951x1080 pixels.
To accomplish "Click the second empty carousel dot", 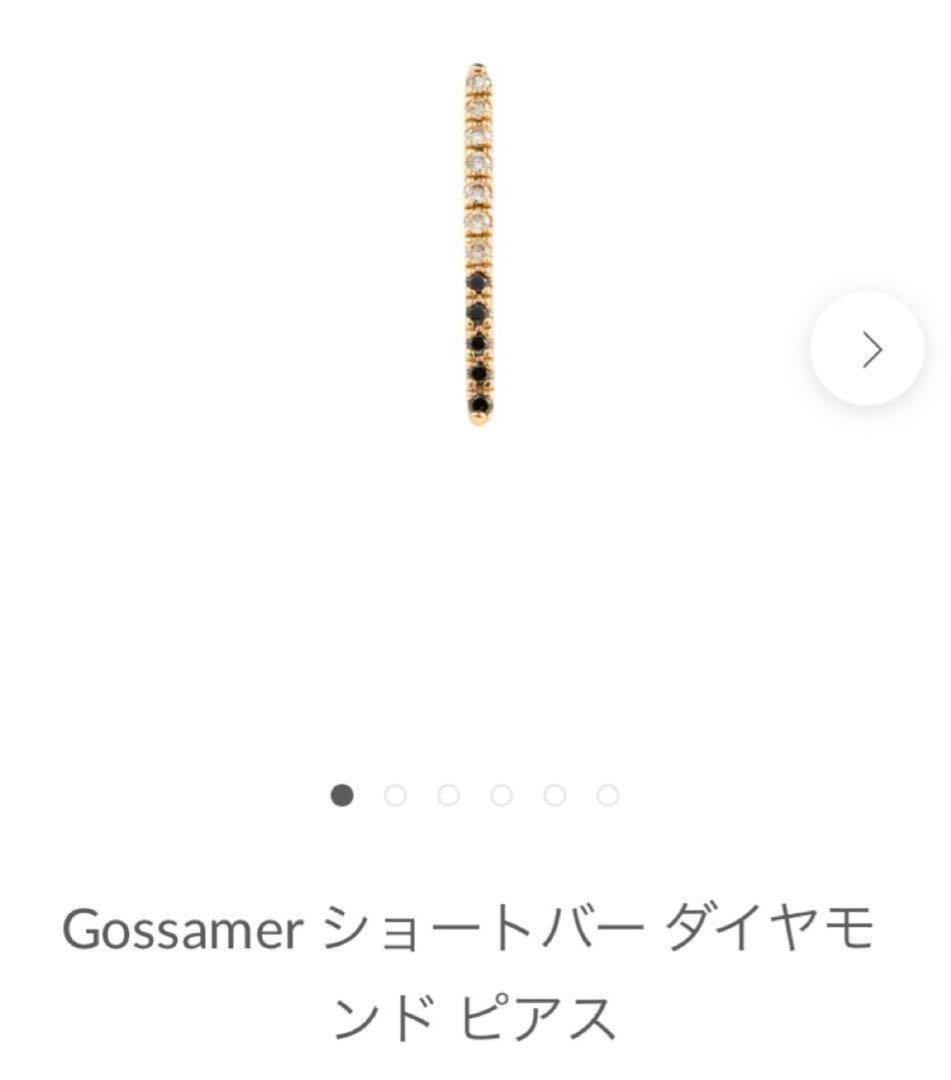I will 394,795.
